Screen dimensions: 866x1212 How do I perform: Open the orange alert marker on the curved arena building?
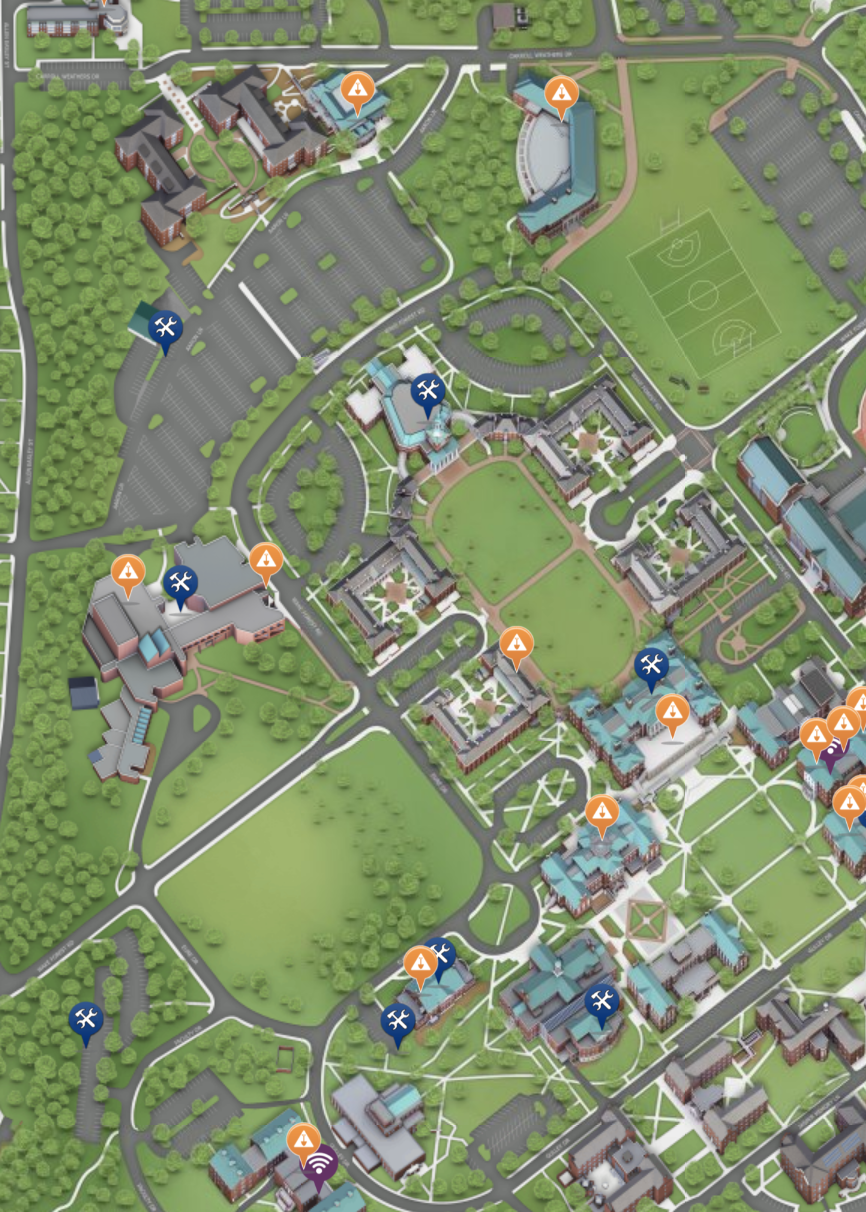561,94
